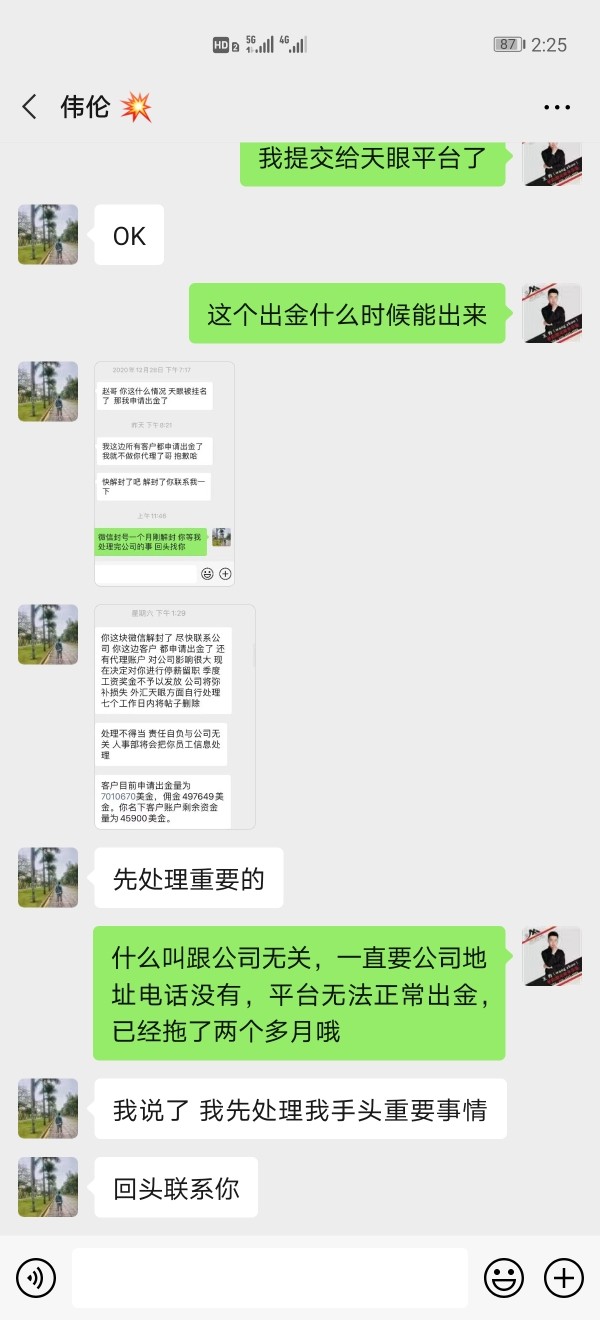600x1320 pixels.
Task: Focus the message text field
Action: 270,1277
